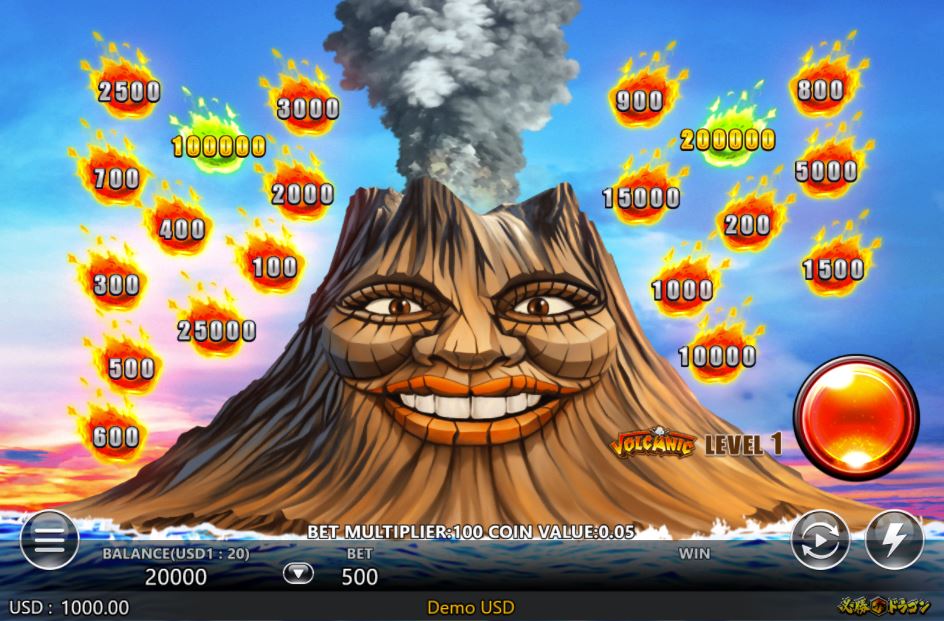Viewport: 944px width, 621px height.
Task: Hit the red lava spin button
Action: 856,417
